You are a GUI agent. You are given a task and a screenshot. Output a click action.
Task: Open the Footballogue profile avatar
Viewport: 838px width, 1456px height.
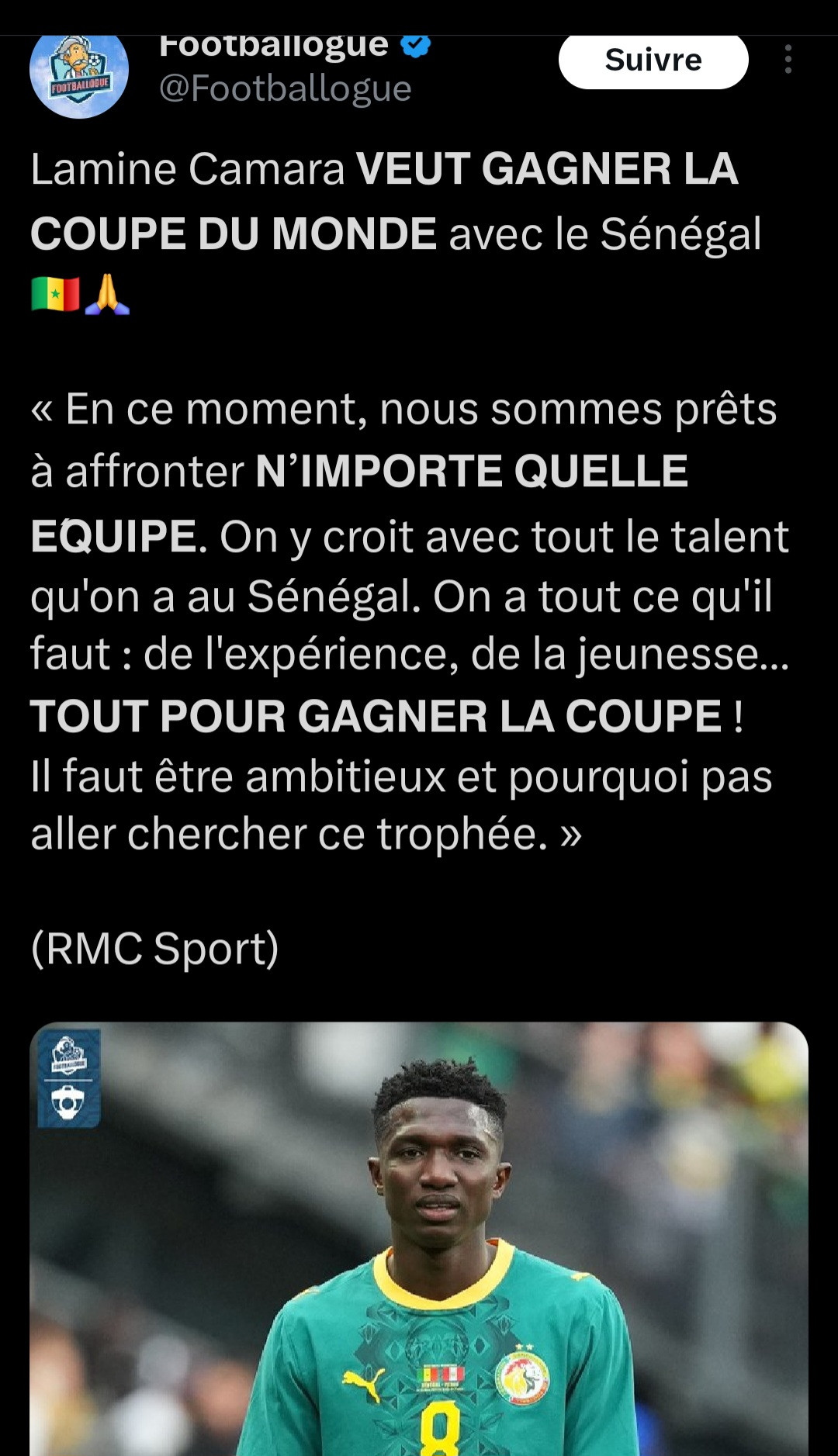(79, 74)
